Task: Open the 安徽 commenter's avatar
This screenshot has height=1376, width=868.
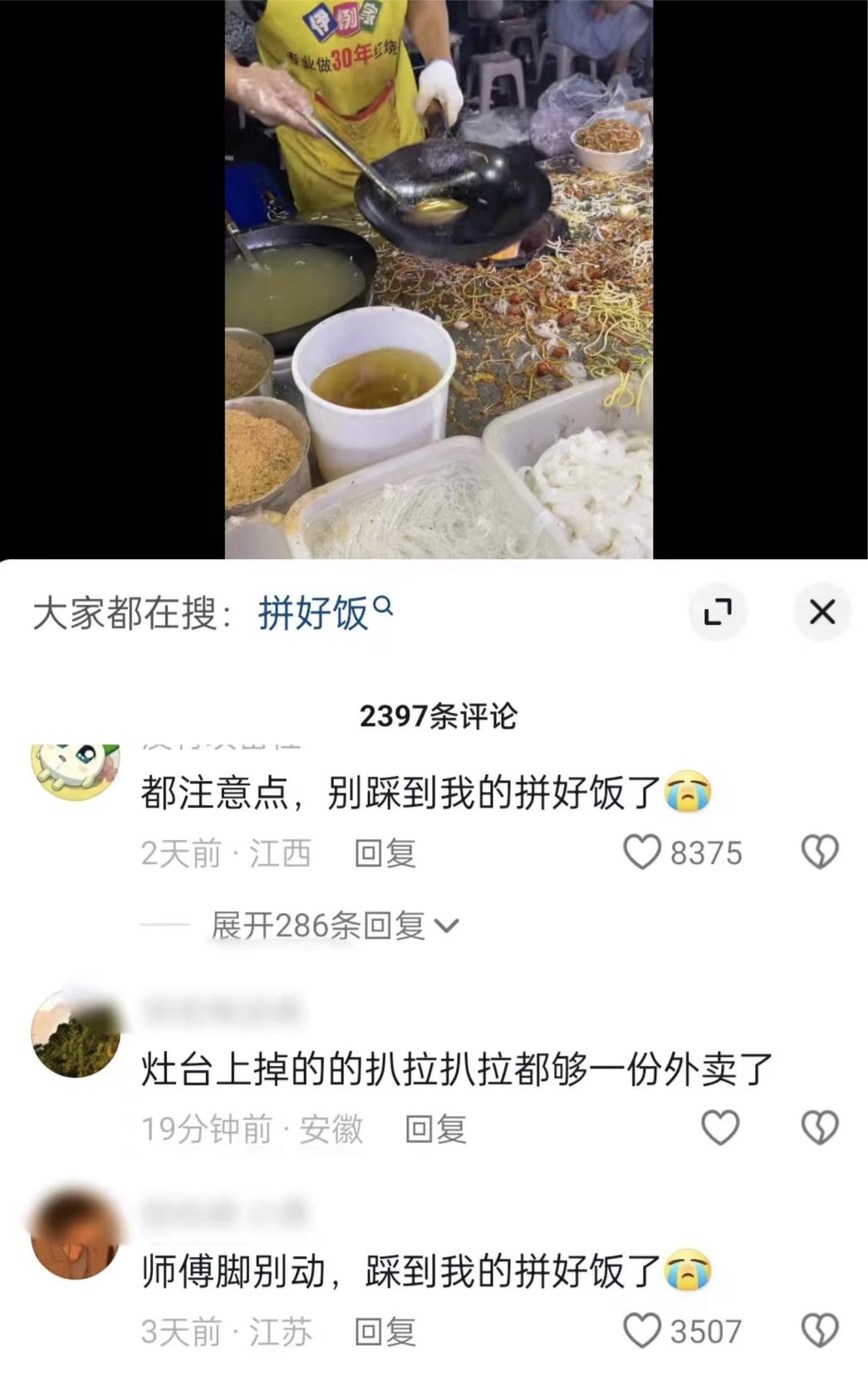Action: click(x=76, y=1034)
